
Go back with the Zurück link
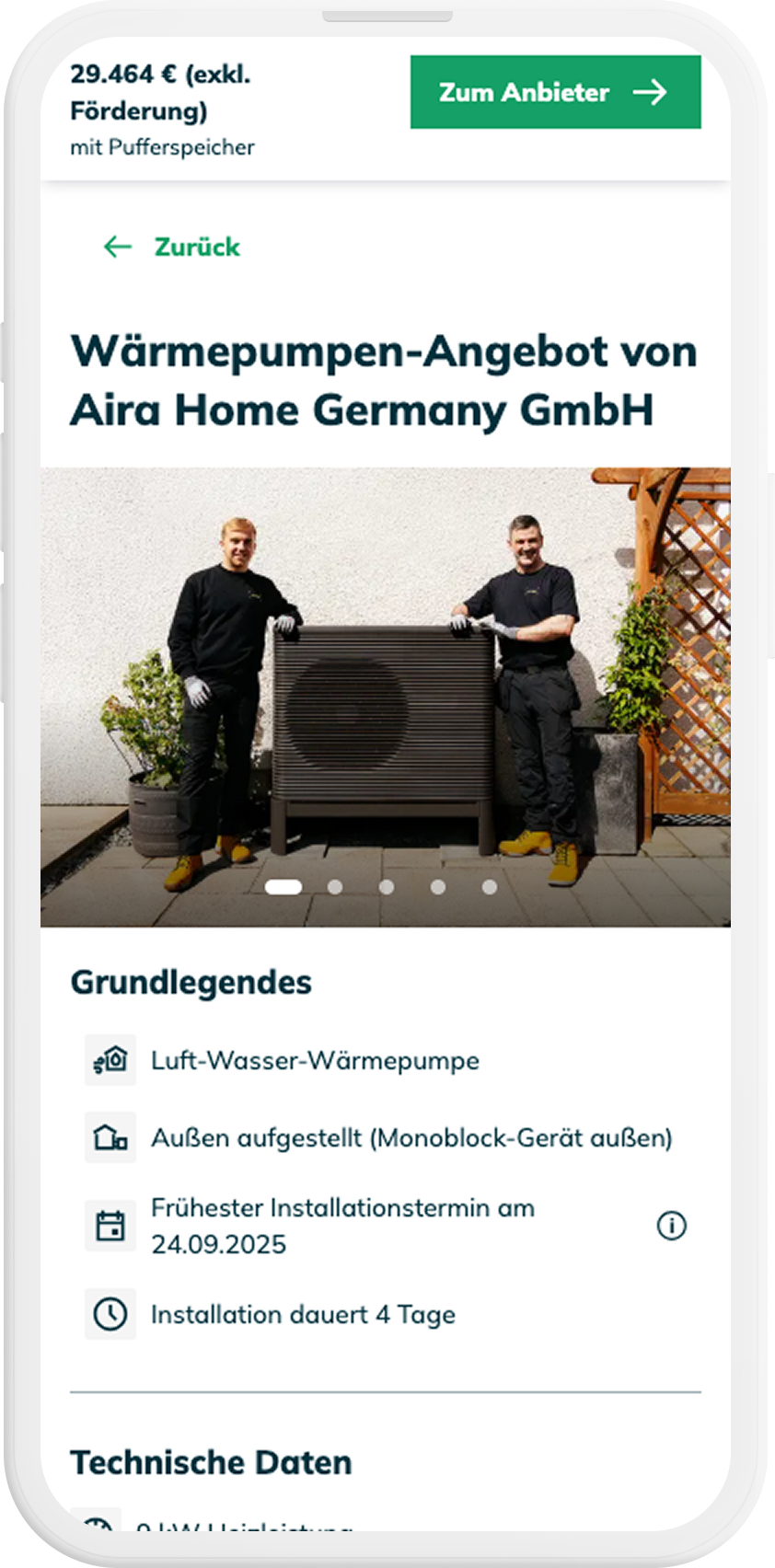[x=172, y=247]
